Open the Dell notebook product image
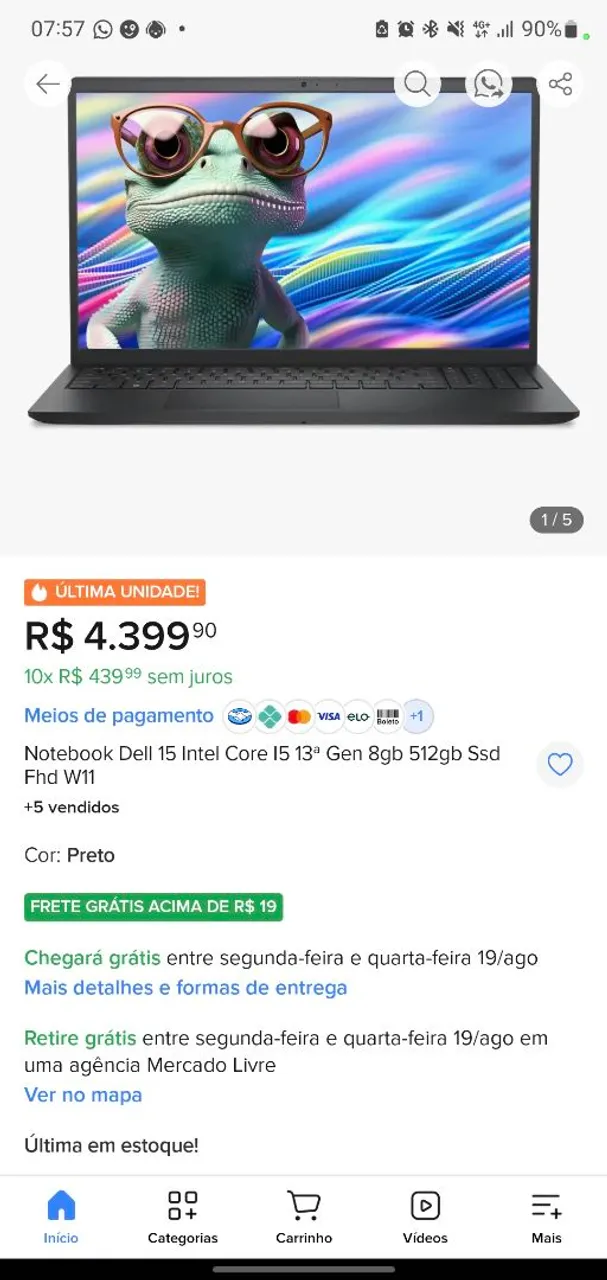The width and height of the screenshot is (607, 1280). (x=303, y=250)
